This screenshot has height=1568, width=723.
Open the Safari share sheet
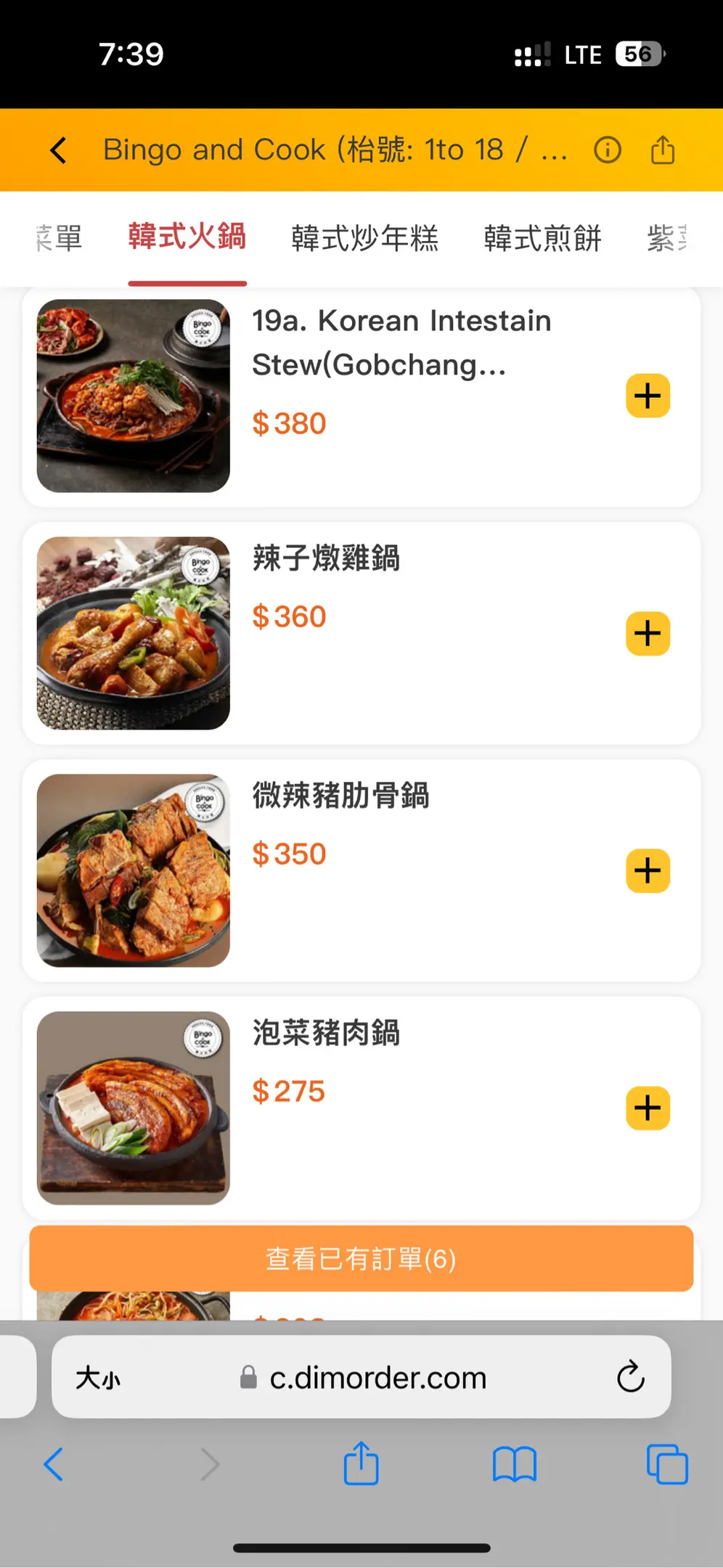pos(361,1464)
